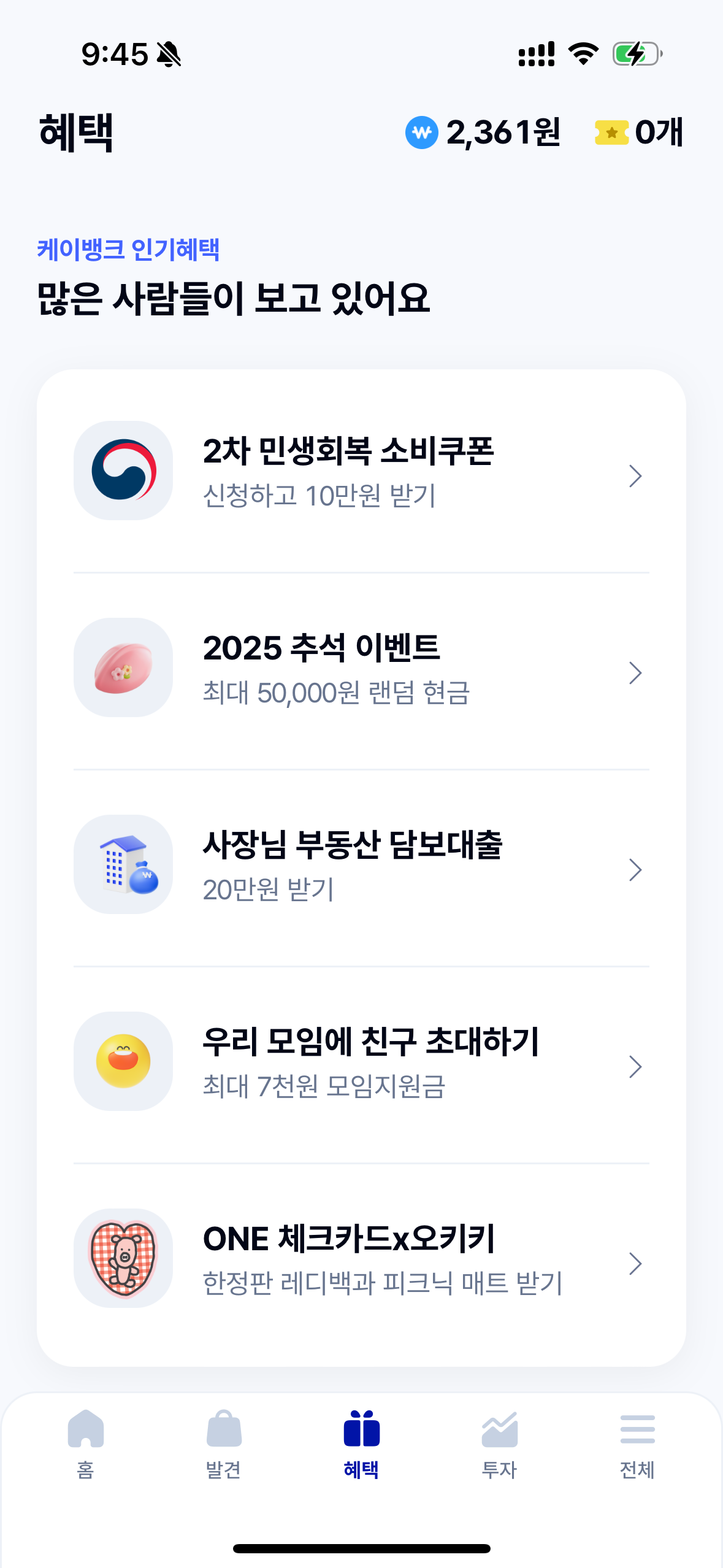Tap the 혜택 tab in the bottom bar

(x=361, y=1444)
